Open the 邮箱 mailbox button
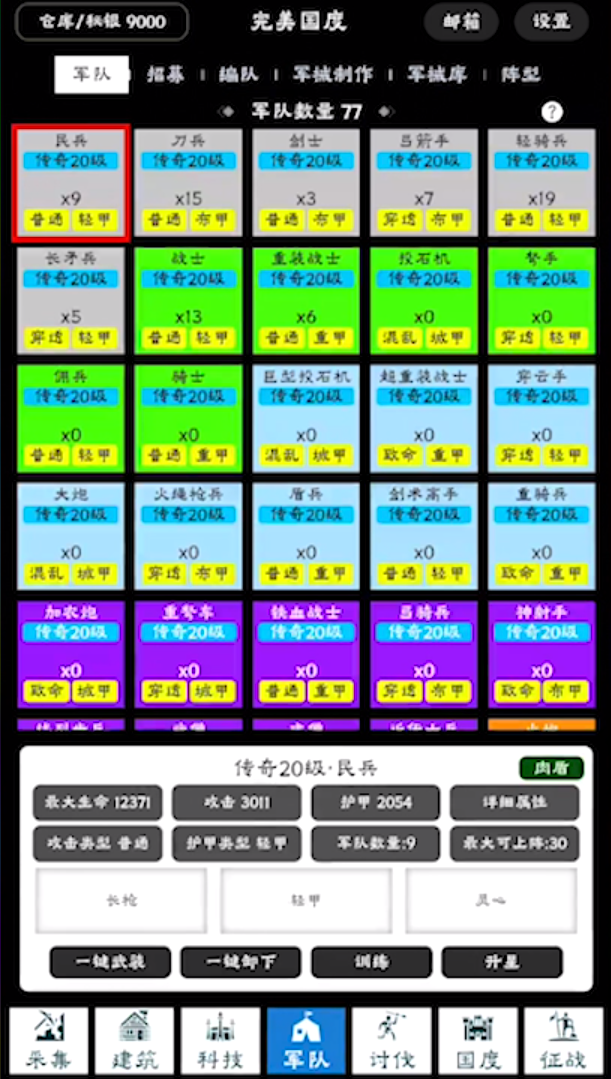This screenshot has width=611, height=1079. point(463,22)
